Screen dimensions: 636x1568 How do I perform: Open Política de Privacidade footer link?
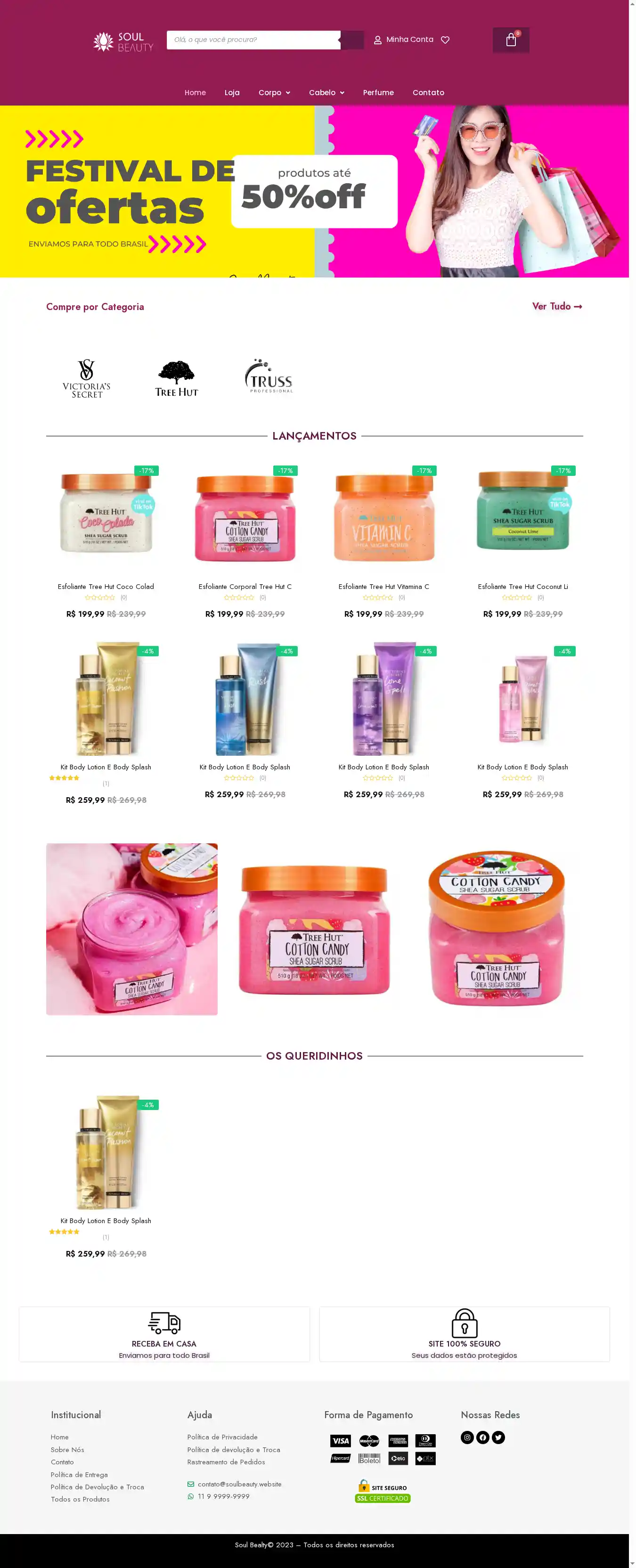coord(222,1437)
